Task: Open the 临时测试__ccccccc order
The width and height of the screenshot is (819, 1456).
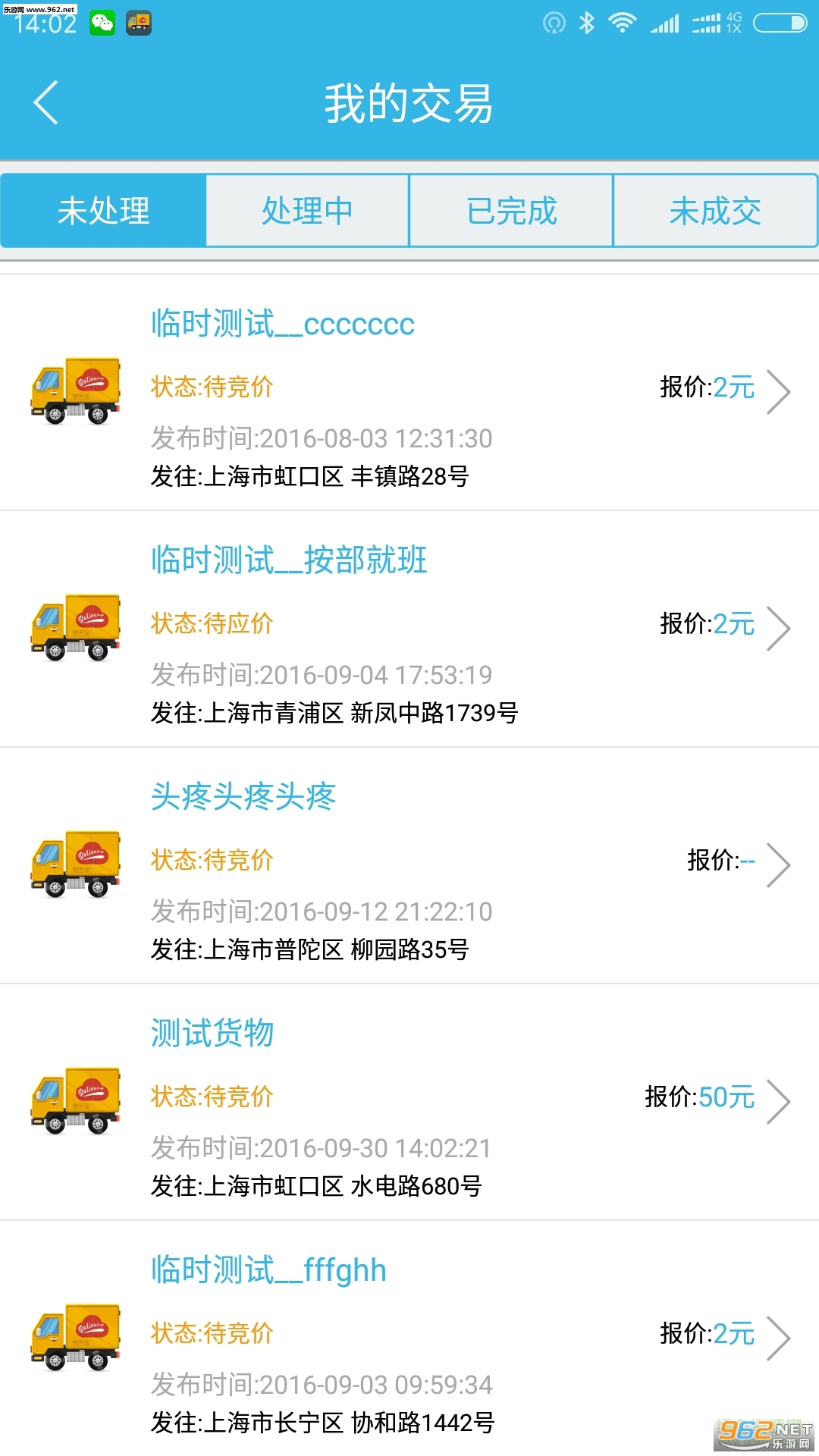Action: click(409, 393)
